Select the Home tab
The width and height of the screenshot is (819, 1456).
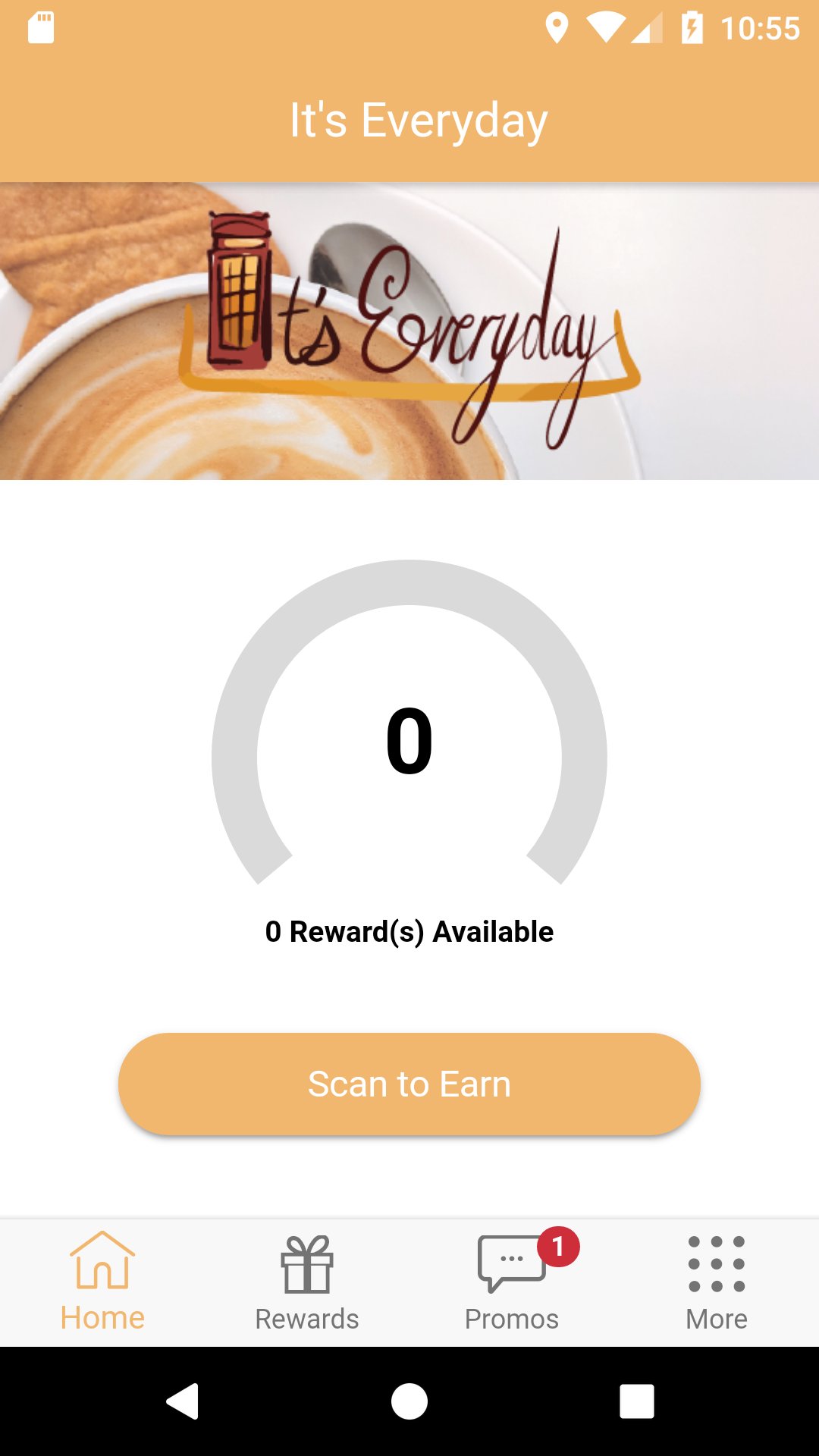[x=102, y=1282]
